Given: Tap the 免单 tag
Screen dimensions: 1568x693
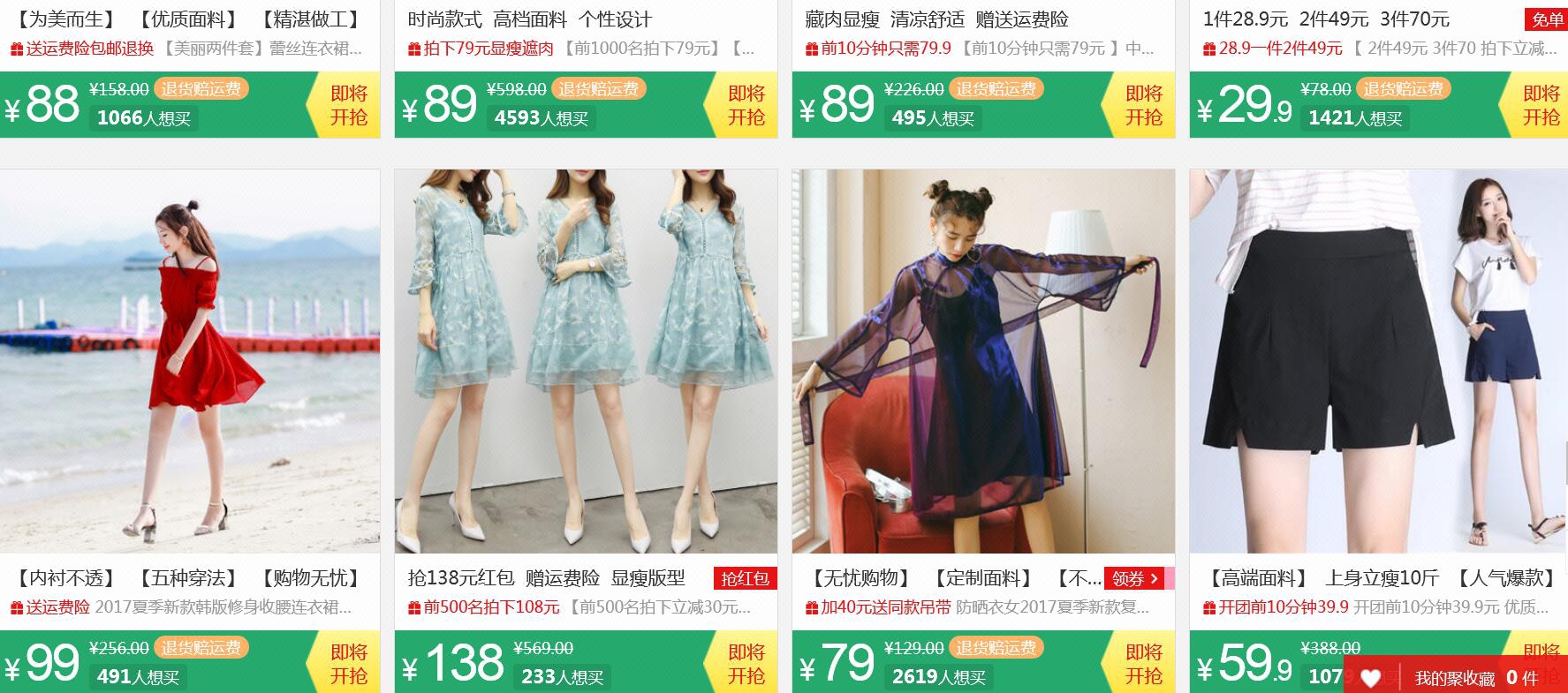Looking at the screenshot, I should tap(1547, 19).
